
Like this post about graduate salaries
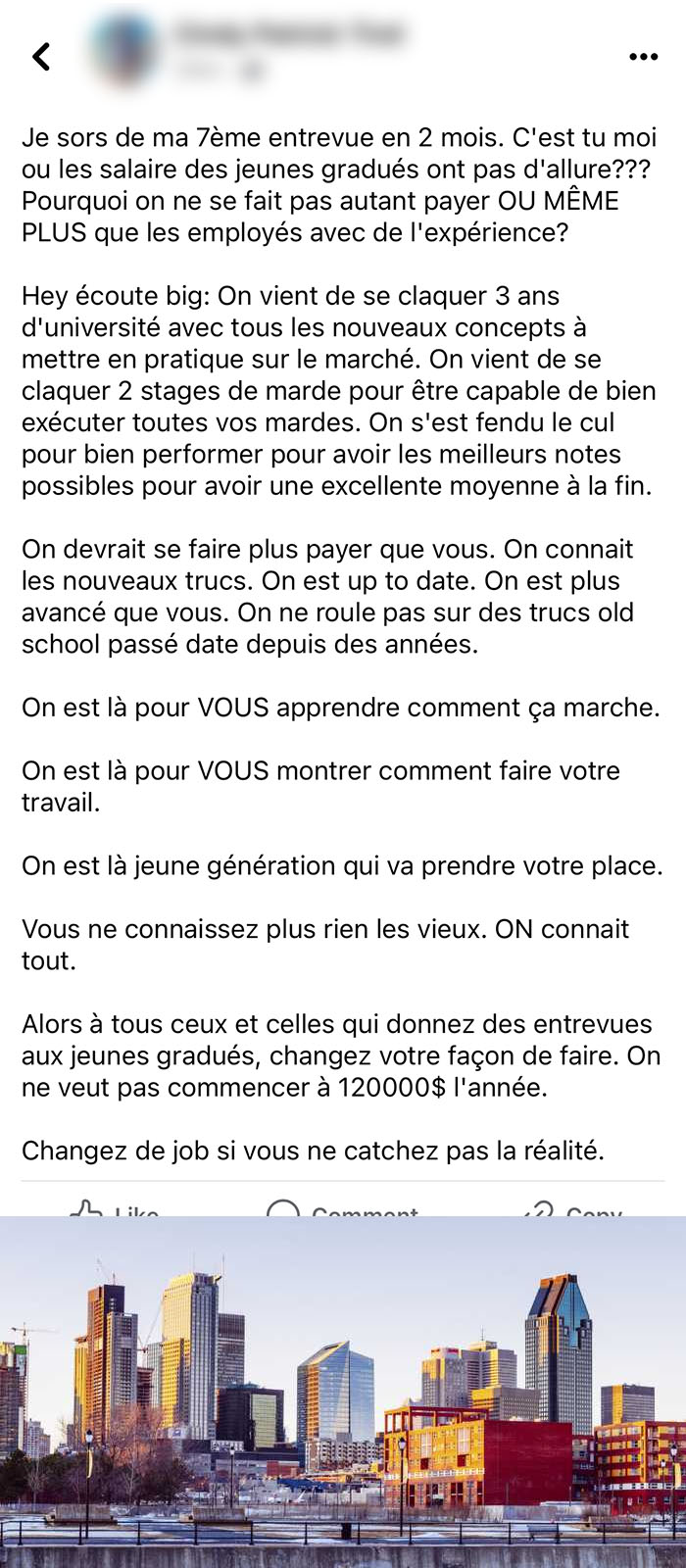pyautogui.click(x=114, y=1208)
